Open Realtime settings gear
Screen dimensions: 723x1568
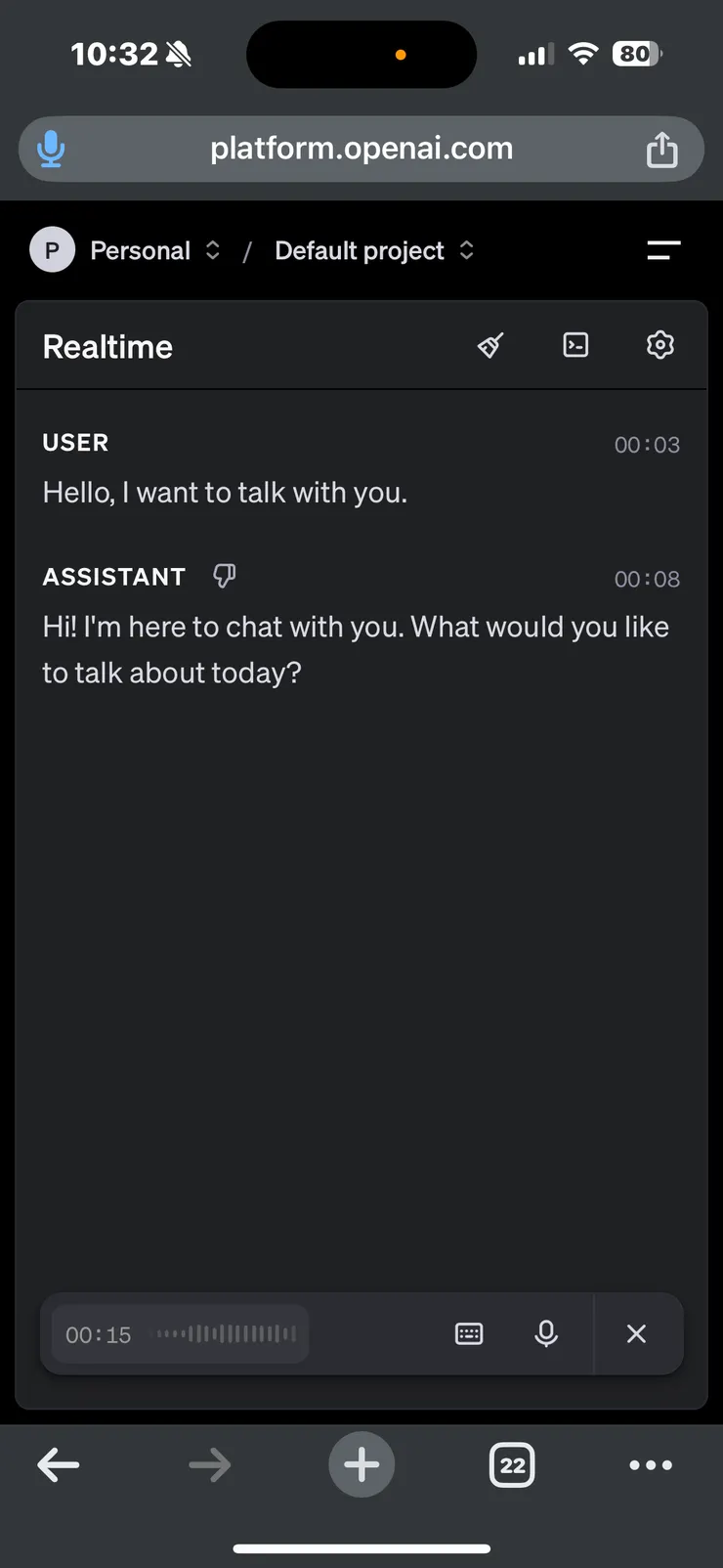click(x=660, y=345)
